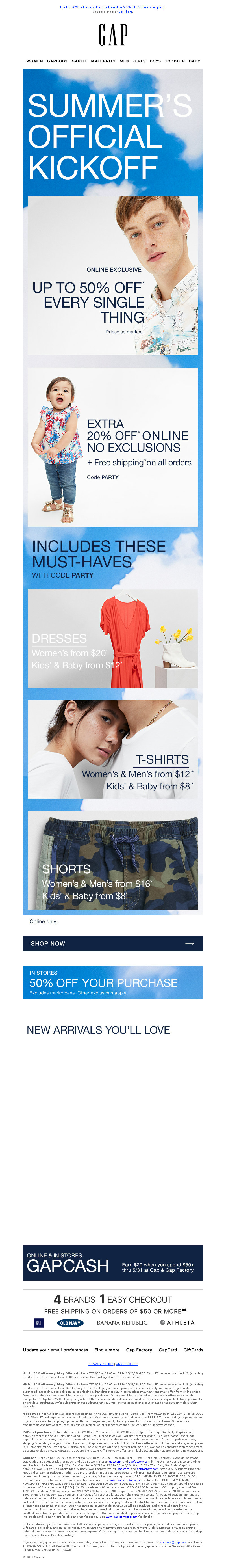226x1568 pixels.
Task: Open the WOMEN category
Action: click(35, 61)
